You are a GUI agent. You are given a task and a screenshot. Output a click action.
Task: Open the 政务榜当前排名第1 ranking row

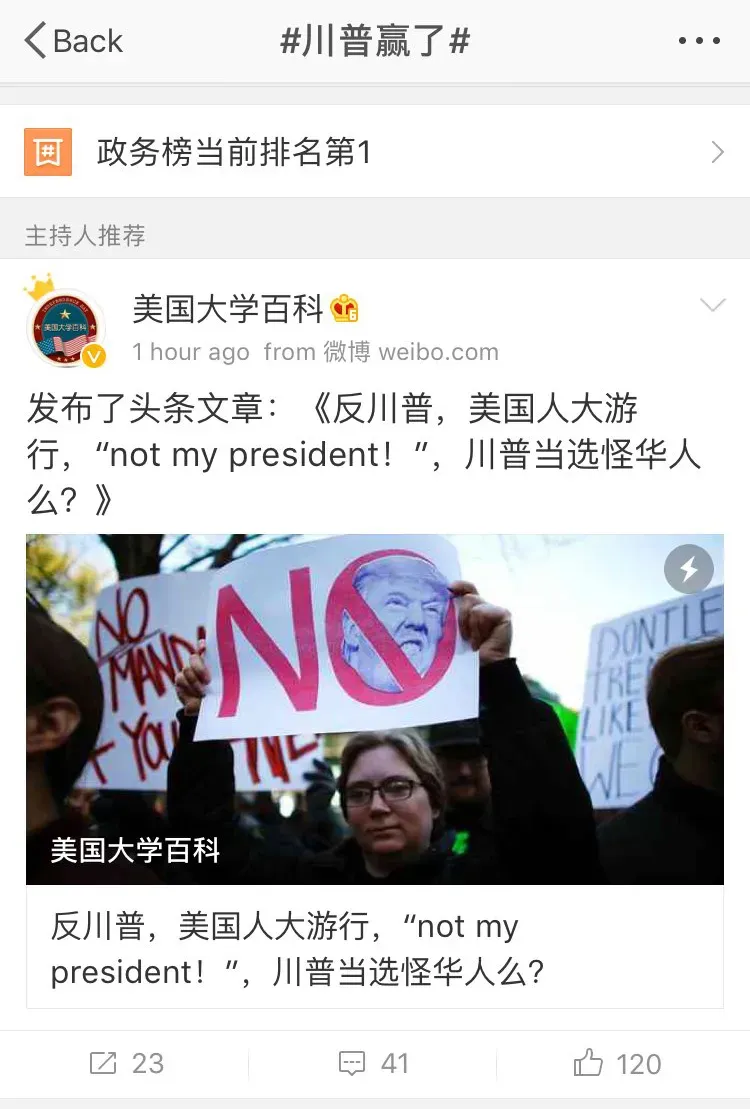click(374, 152)
